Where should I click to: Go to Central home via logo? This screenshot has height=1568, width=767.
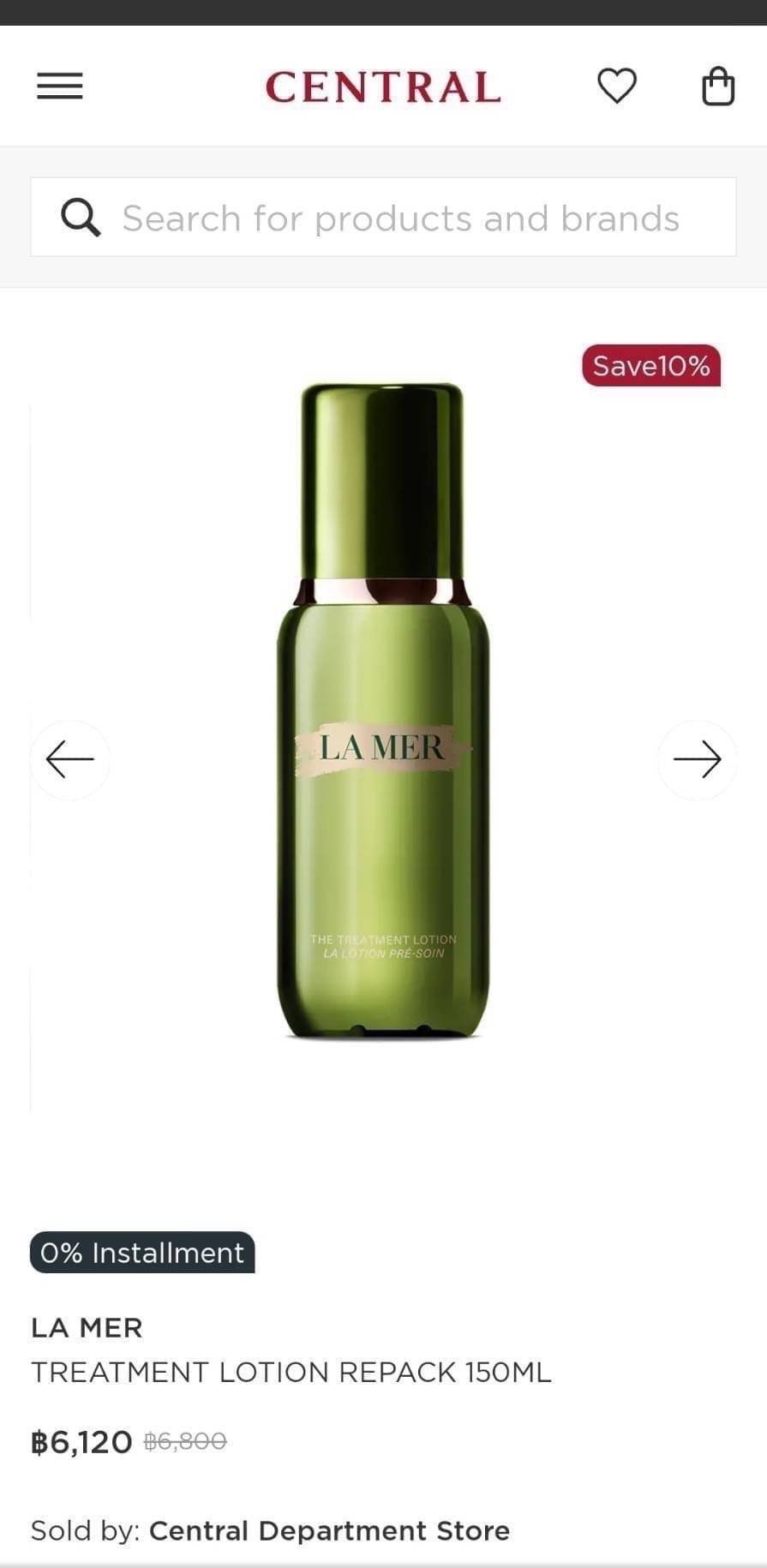pos(383,87)
